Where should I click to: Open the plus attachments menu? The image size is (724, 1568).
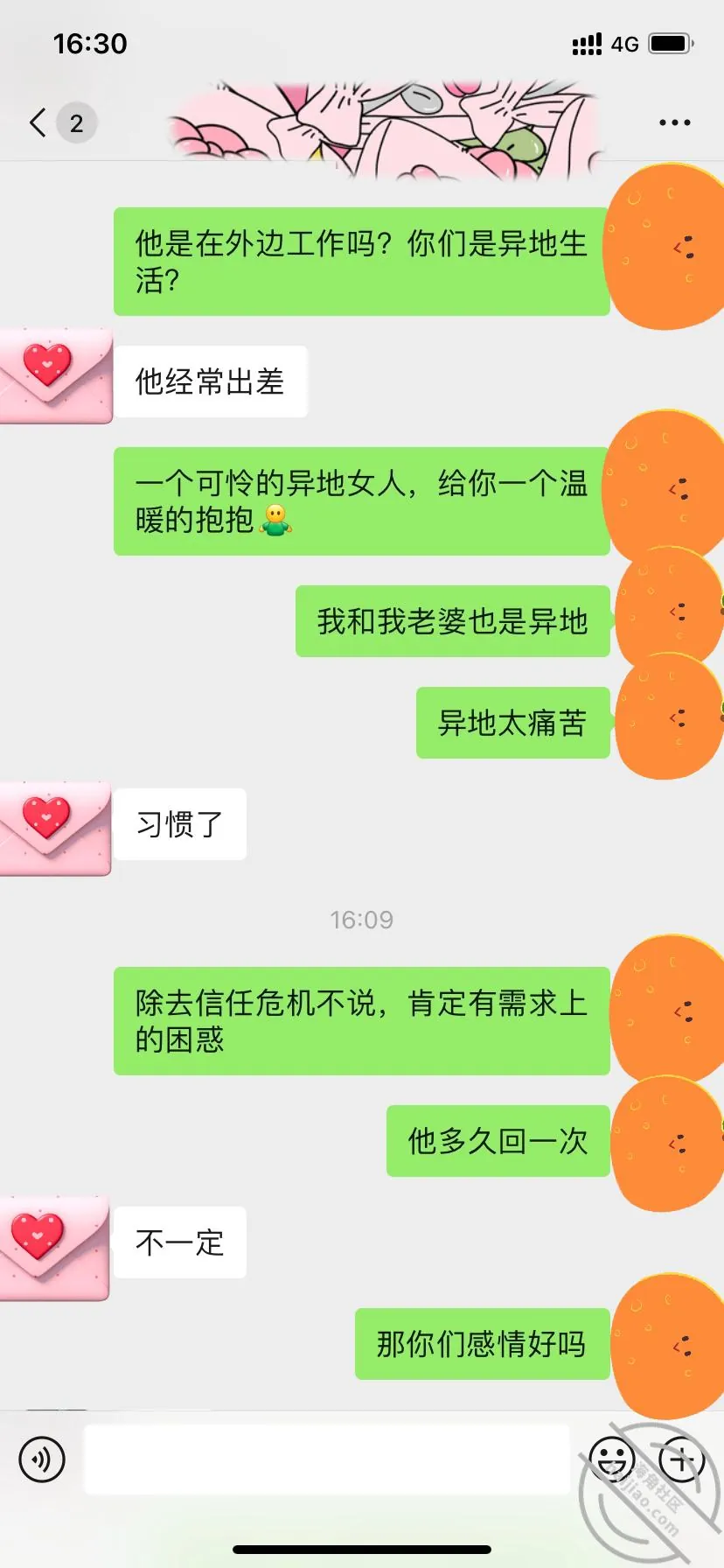(682, 1459)
